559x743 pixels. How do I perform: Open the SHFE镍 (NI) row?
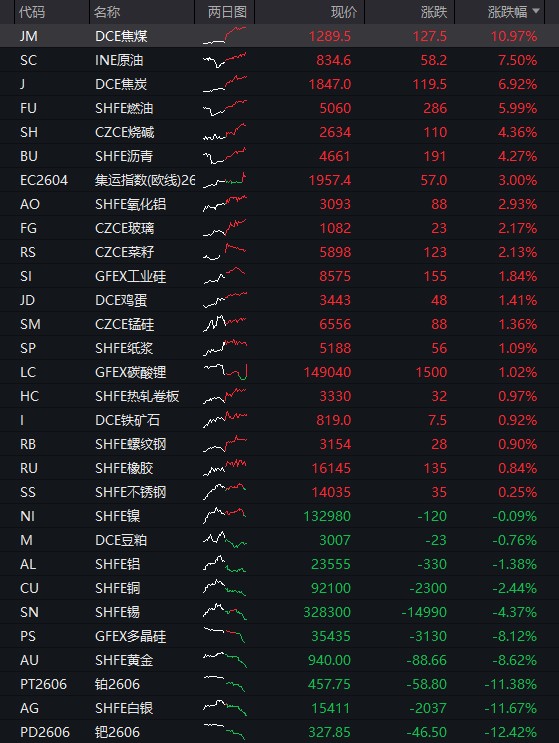coord(280,516)
